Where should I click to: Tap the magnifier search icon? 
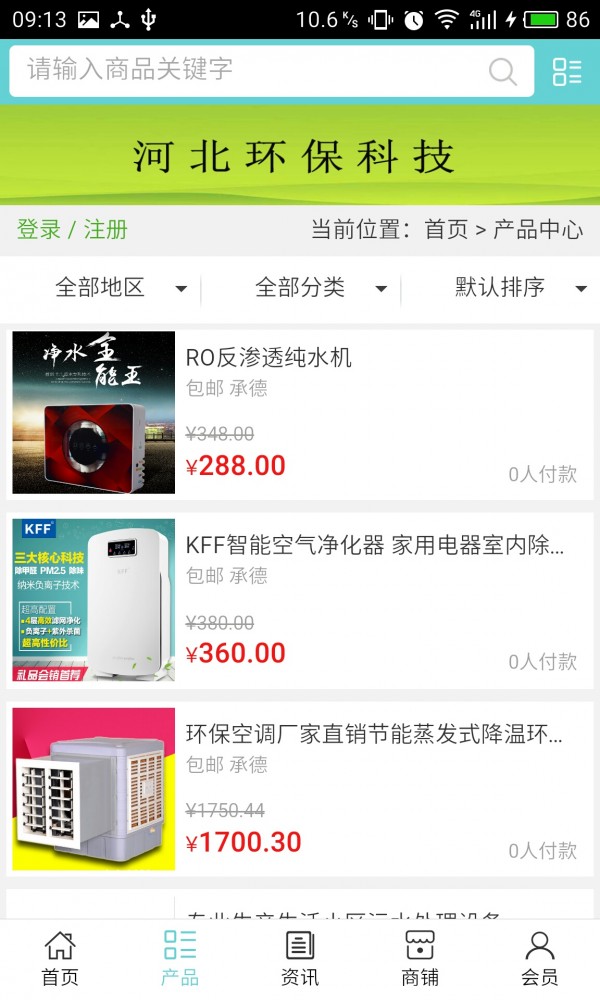click(x=502, y=71)
